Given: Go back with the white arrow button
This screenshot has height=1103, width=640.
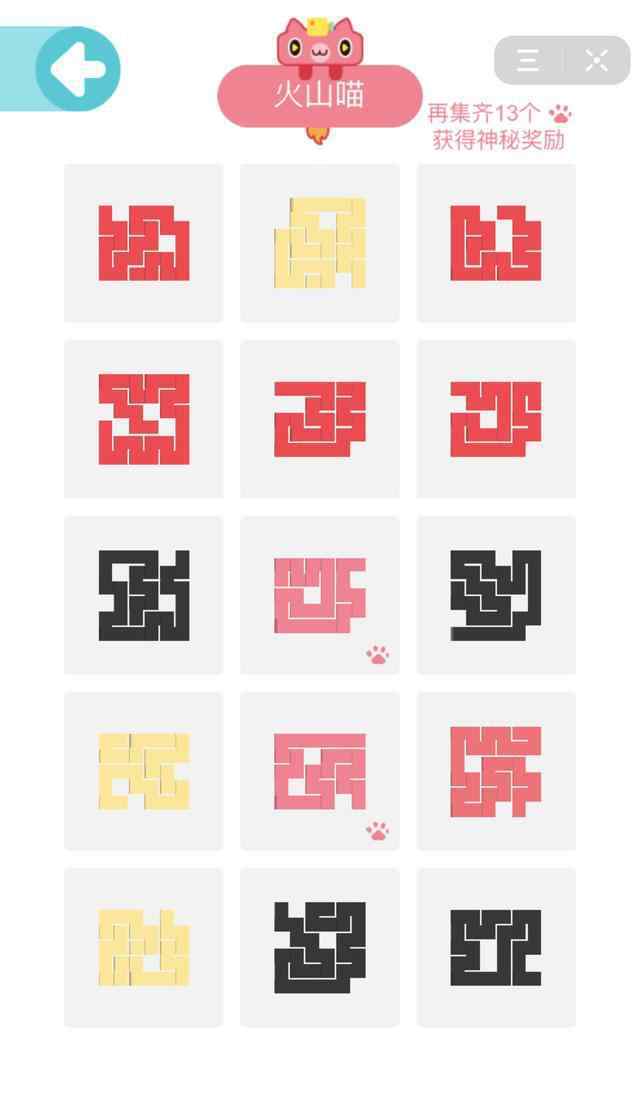Looking at the screenshot, I should pos(77,69).
